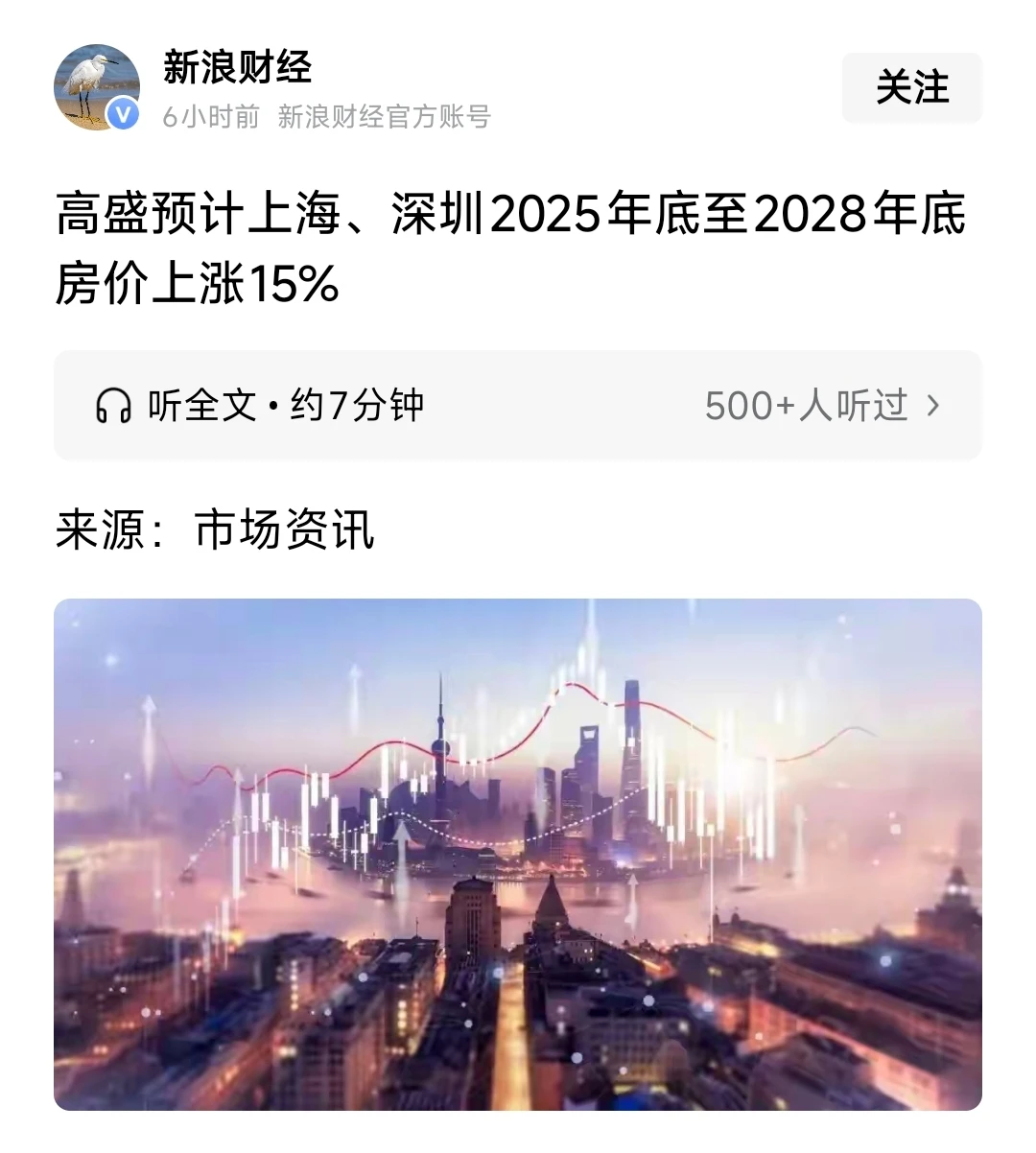
Task: View the Shanghai skyline cover image
Action: (x=518, y=863)
